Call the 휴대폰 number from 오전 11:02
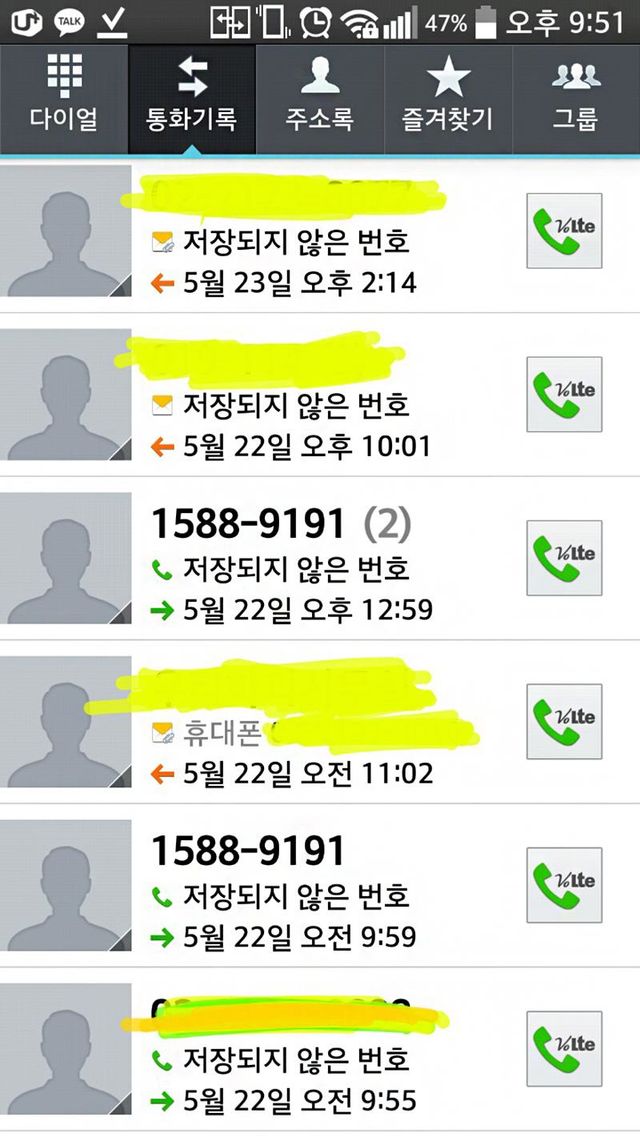The width and height of the screenshot is (640, 1138). [x=565, y=721]
